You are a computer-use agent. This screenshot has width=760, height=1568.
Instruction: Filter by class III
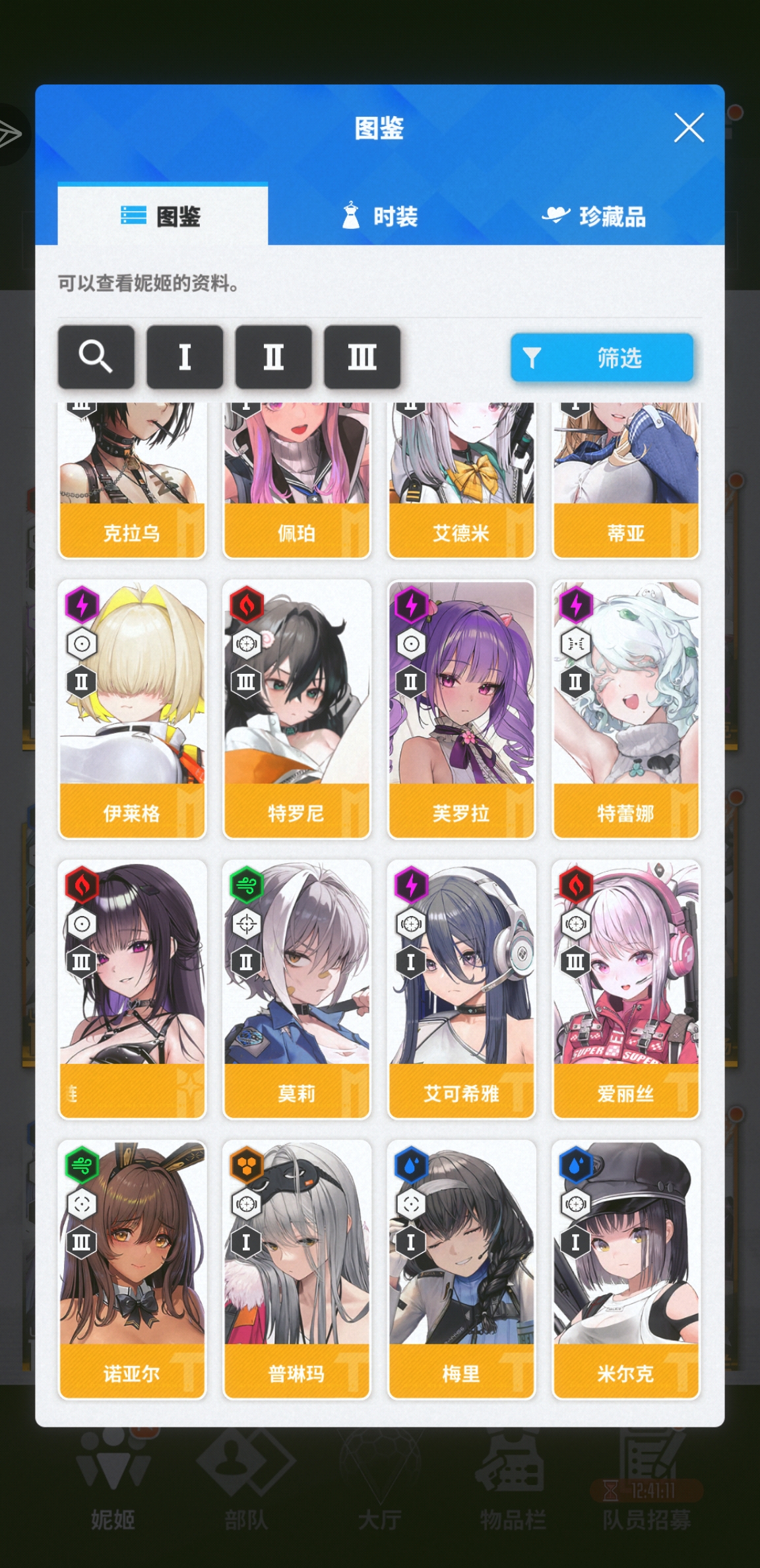click(362, 357)
